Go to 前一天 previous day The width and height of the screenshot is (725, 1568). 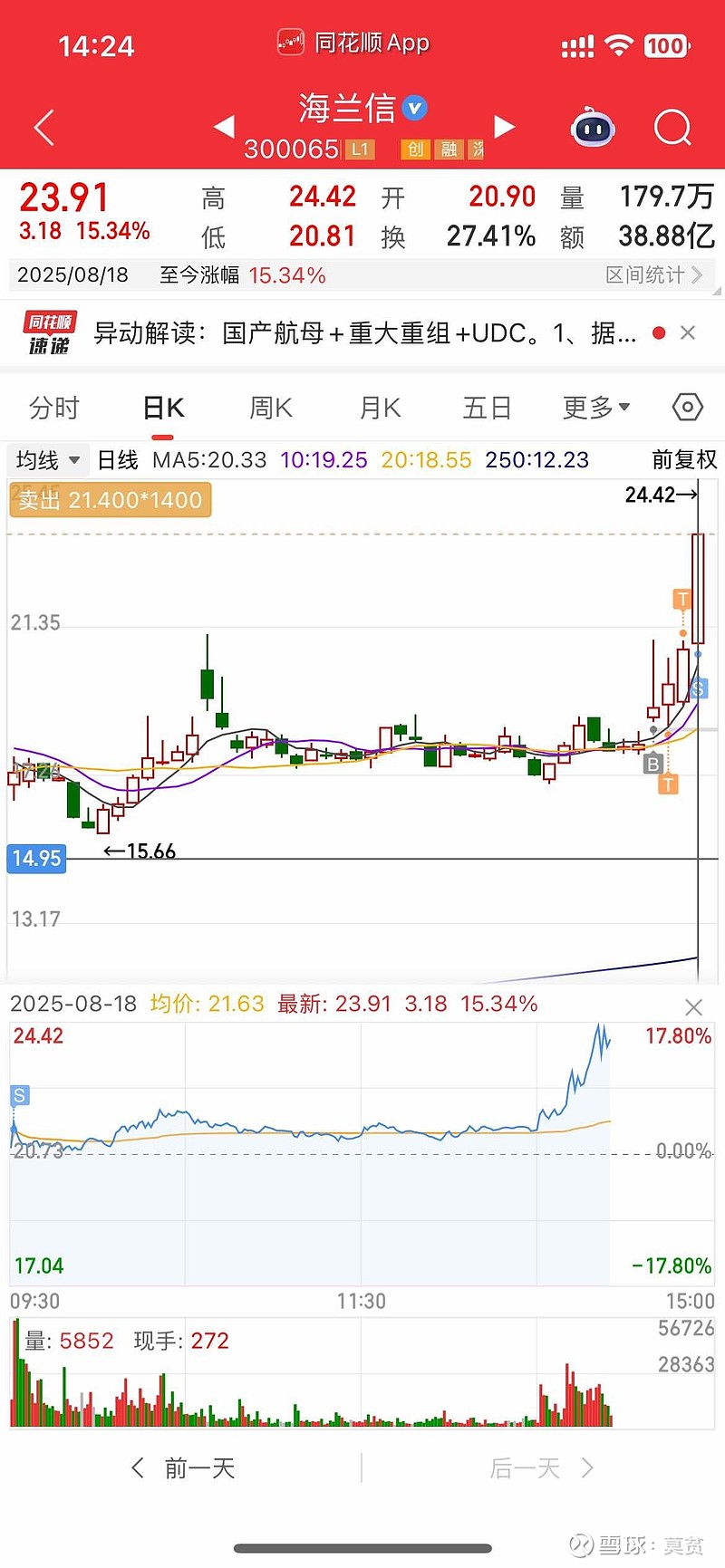pos(184,1468)
